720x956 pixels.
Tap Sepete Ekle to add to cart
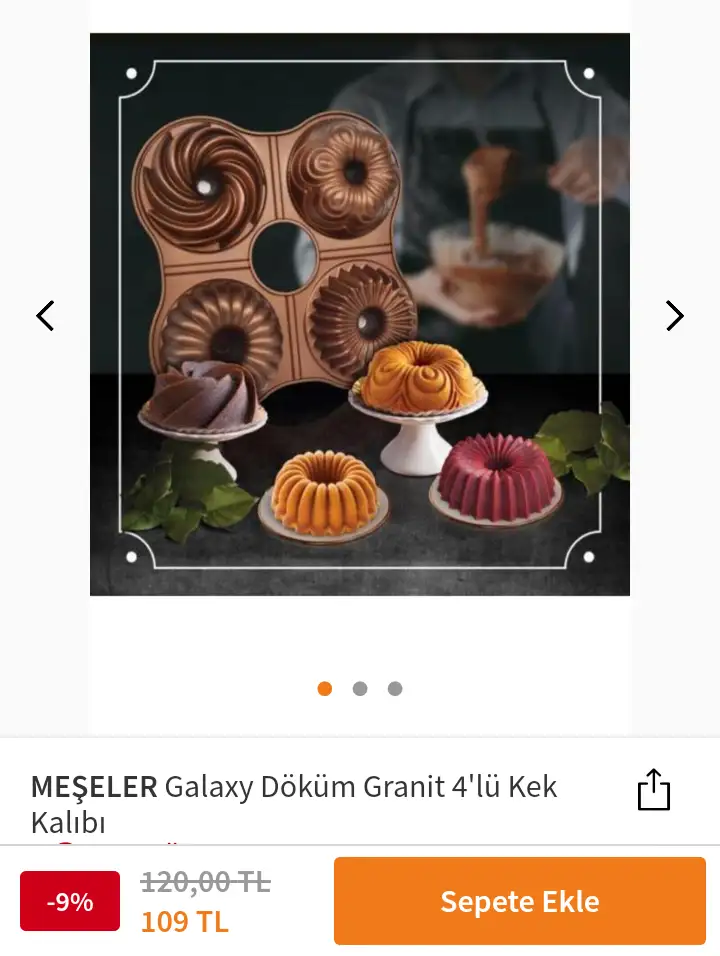tap(519, 901)
